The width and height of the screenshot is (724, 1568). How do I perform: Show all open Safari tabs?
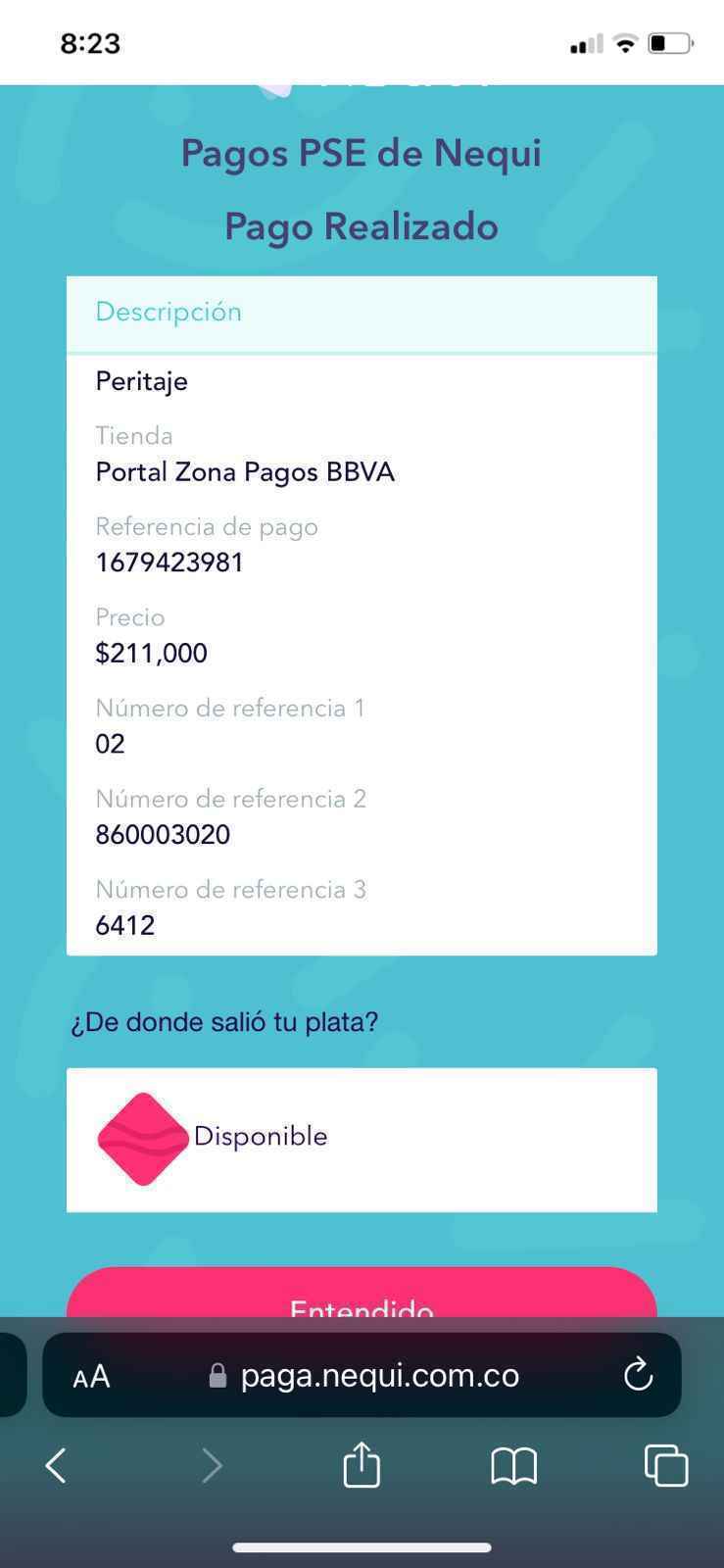coord(666,1466)
